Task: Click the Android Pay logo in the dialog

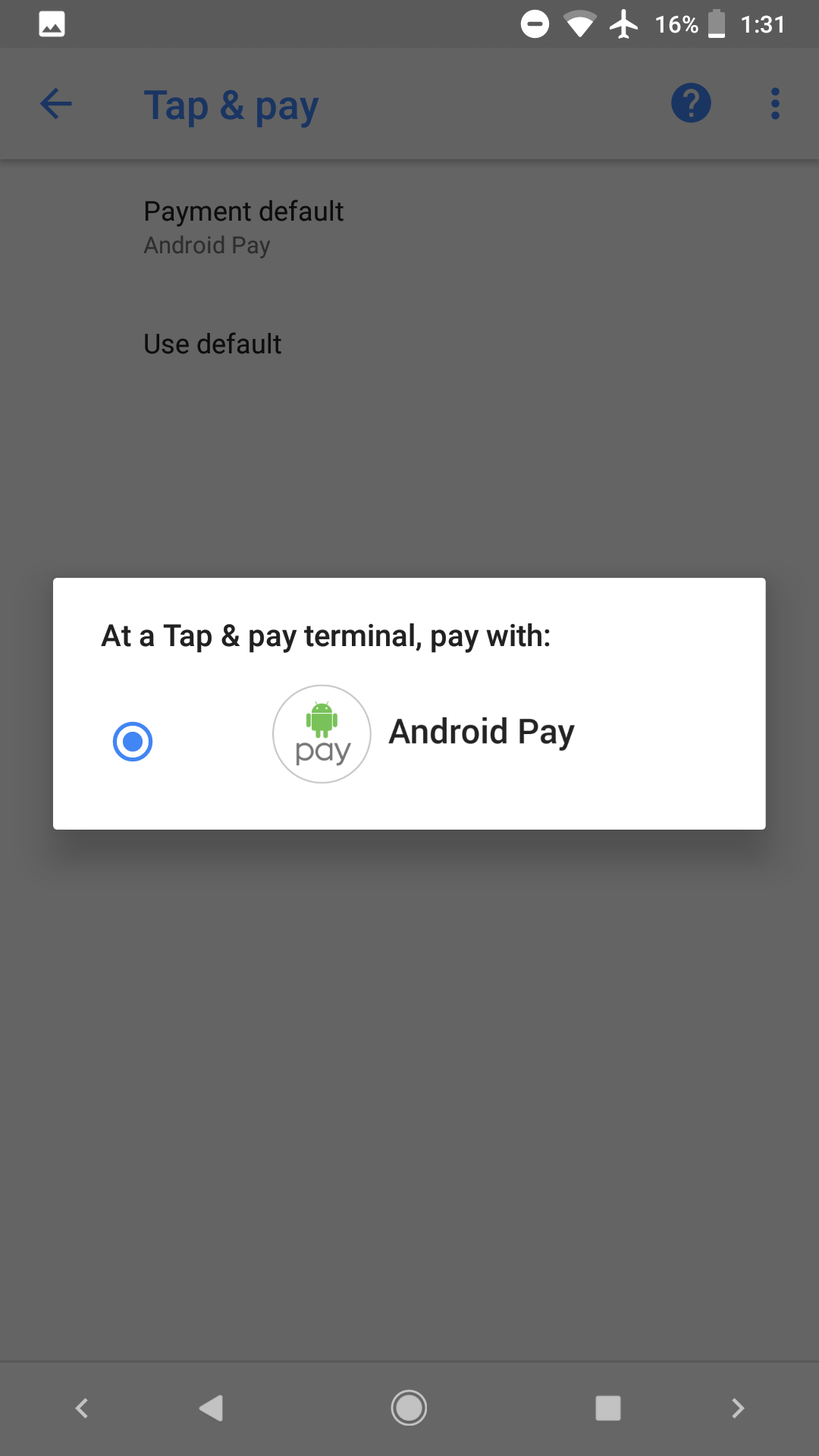Action: coord(322,733)
